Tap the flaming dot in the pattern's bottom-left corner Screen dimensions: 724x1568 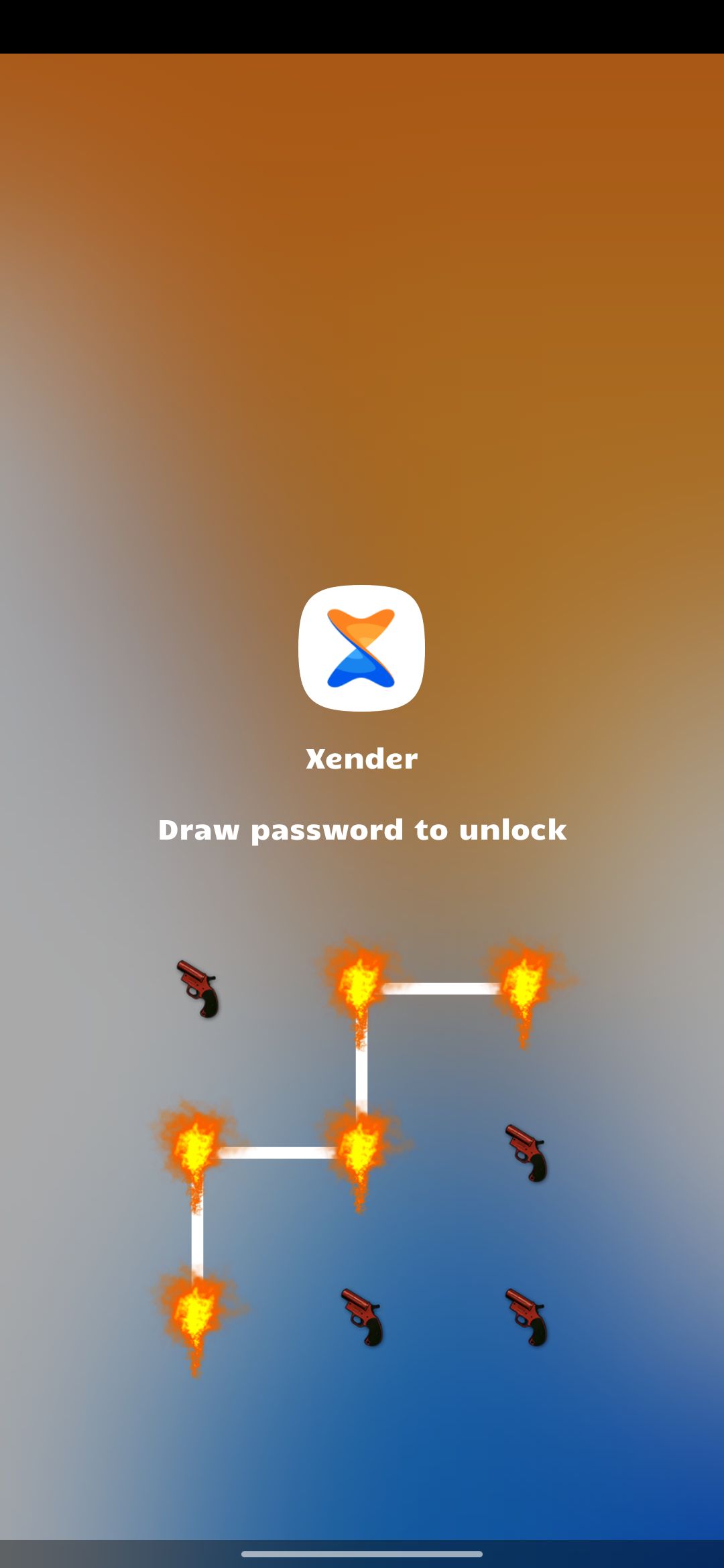pyautogui.click(x=196, y=1315)
